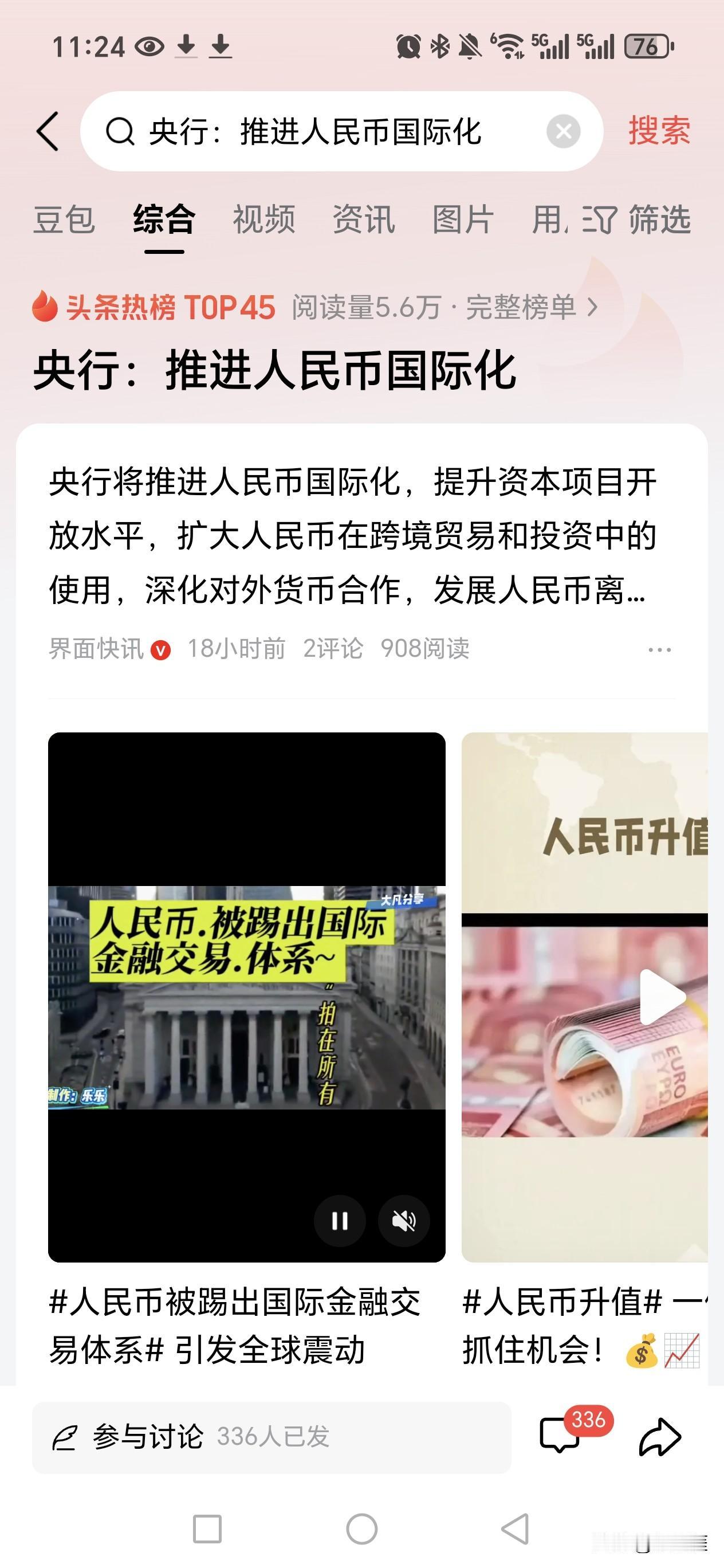Tap the 搜索 search button
Screen dimensions: 724x1568
tap(658, 130)
